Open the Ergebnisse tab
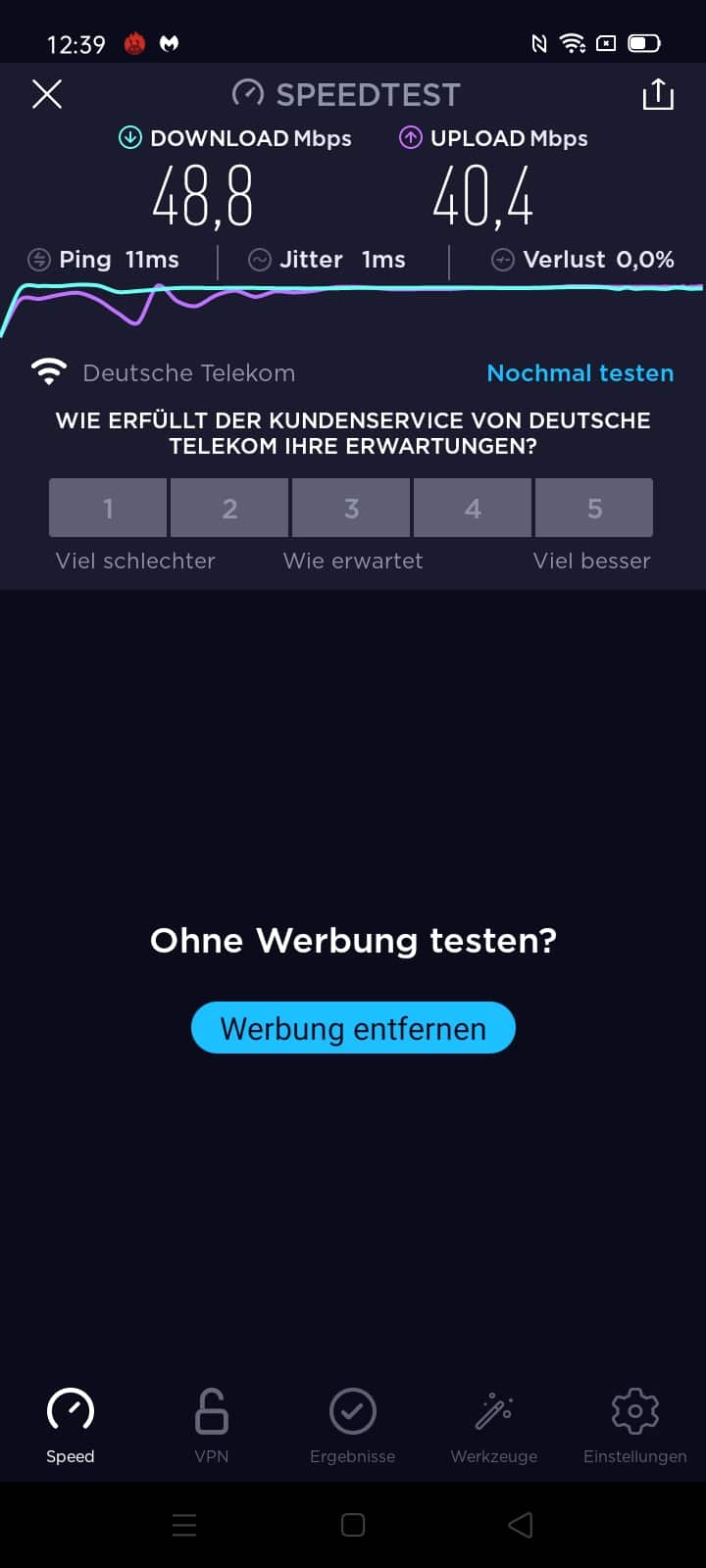This screenshot has width=706, height=1568. (353, 1426)
